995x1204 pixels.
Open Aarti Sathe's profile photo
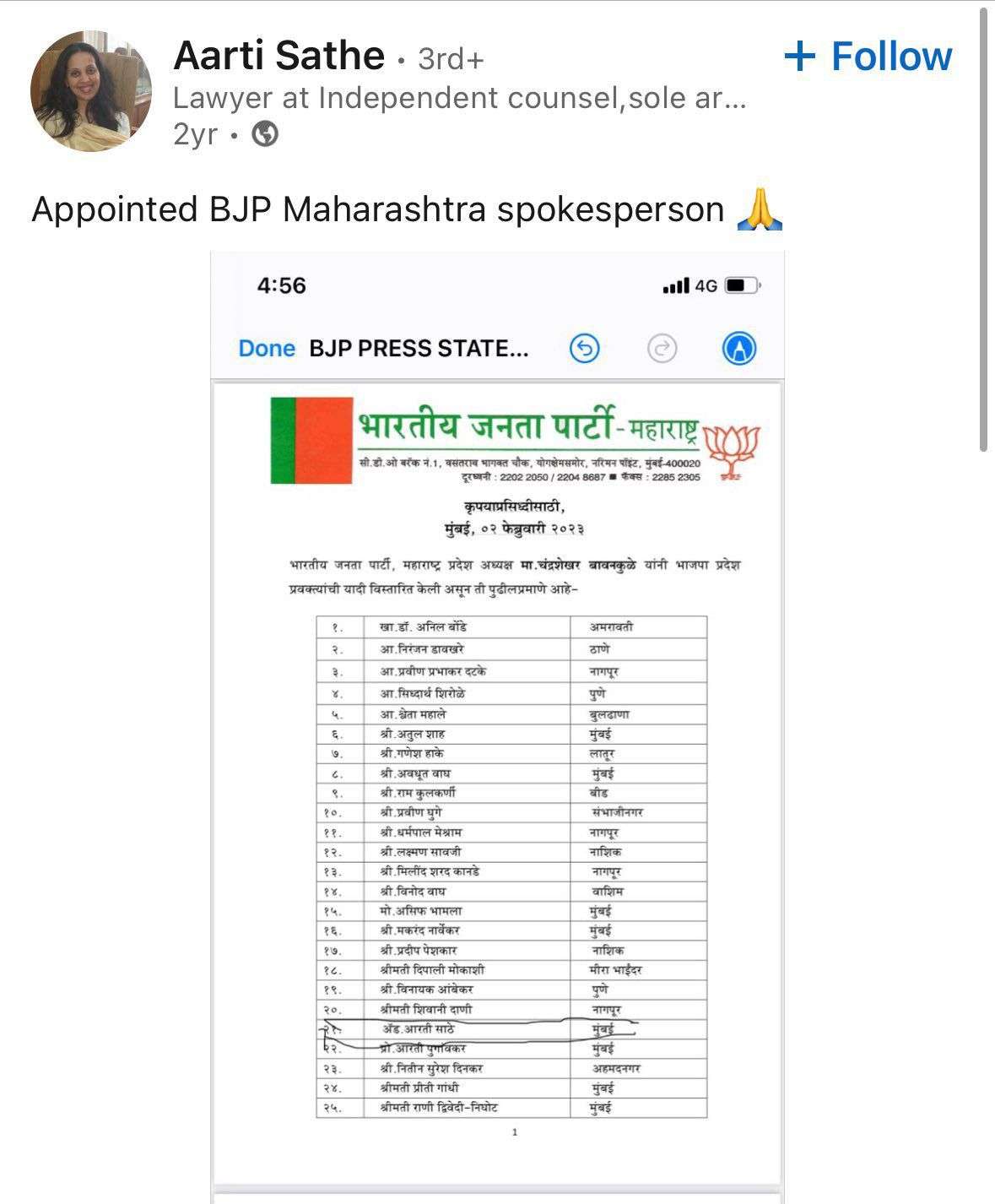click(x=91, y=91)
